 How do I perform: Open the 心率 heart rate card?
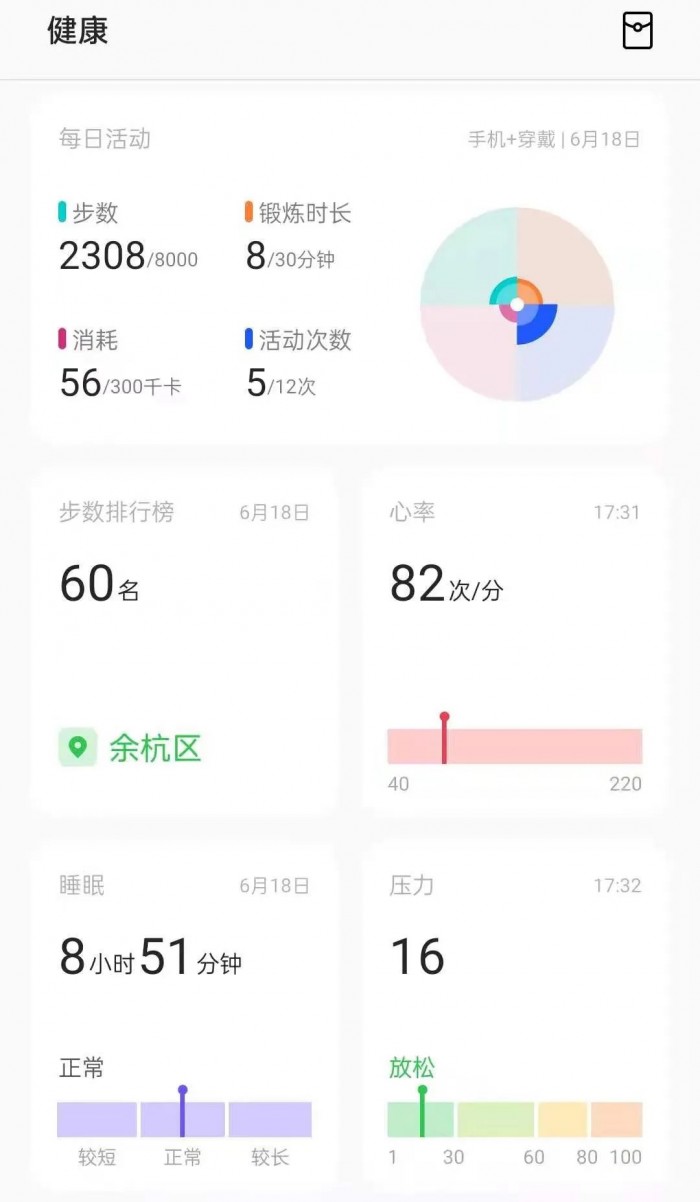pos(514,640)
